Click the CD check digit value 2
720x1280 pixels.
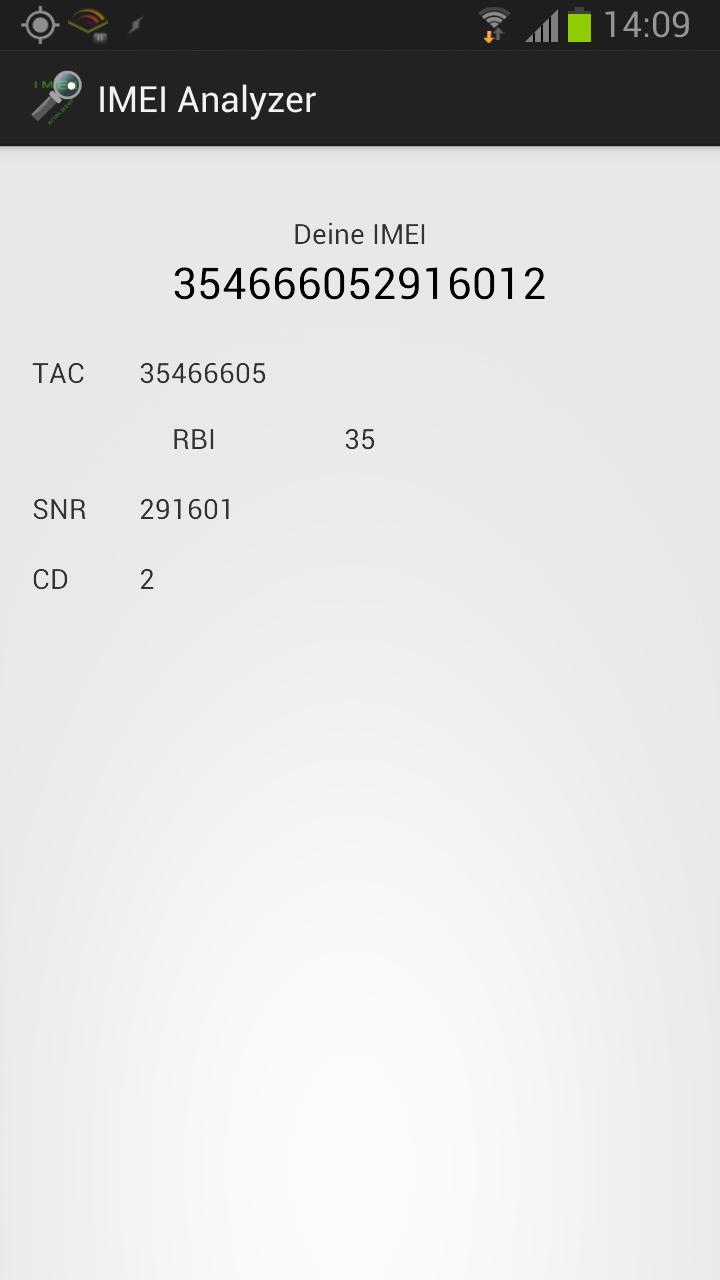[x=146, y=579]
